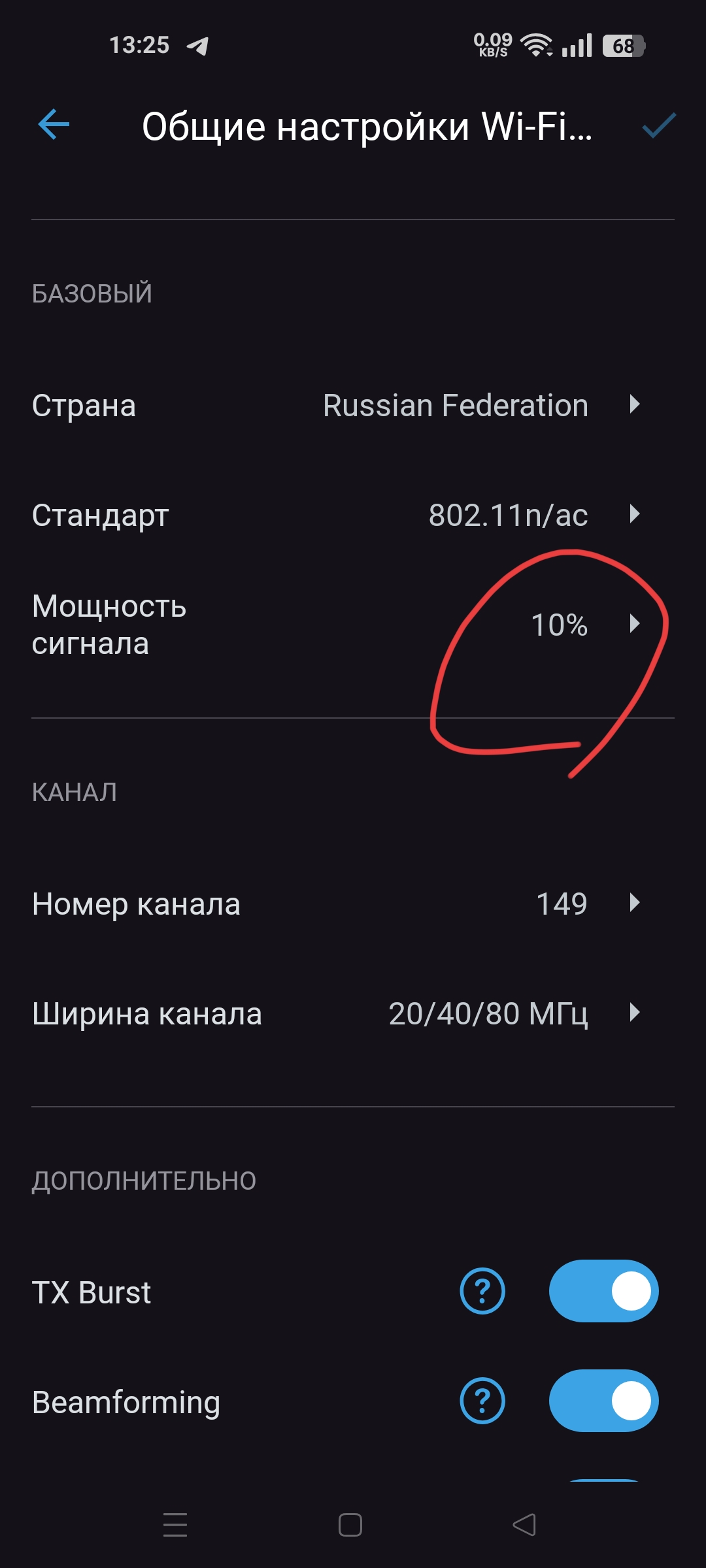Viewport: 706px width, 1568px height.
Task: Open the Страна country selection
Action: pyautogui.click(x=353, y=406)
